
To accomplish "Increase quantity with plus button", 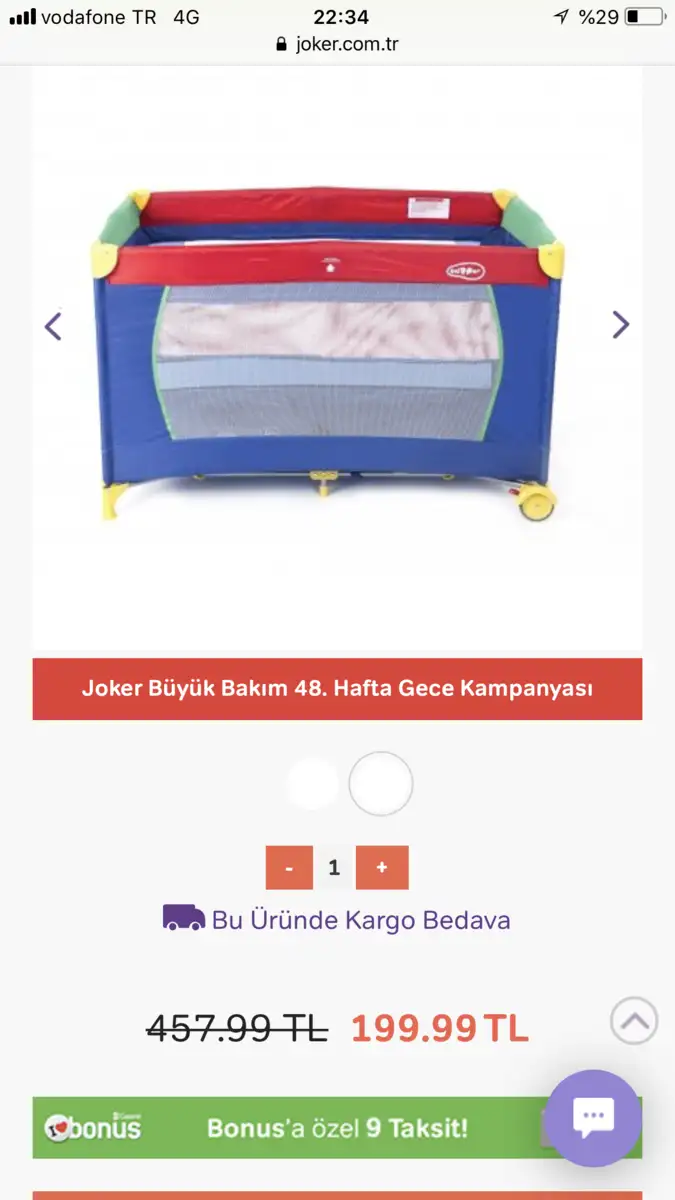I will (382, 868).
